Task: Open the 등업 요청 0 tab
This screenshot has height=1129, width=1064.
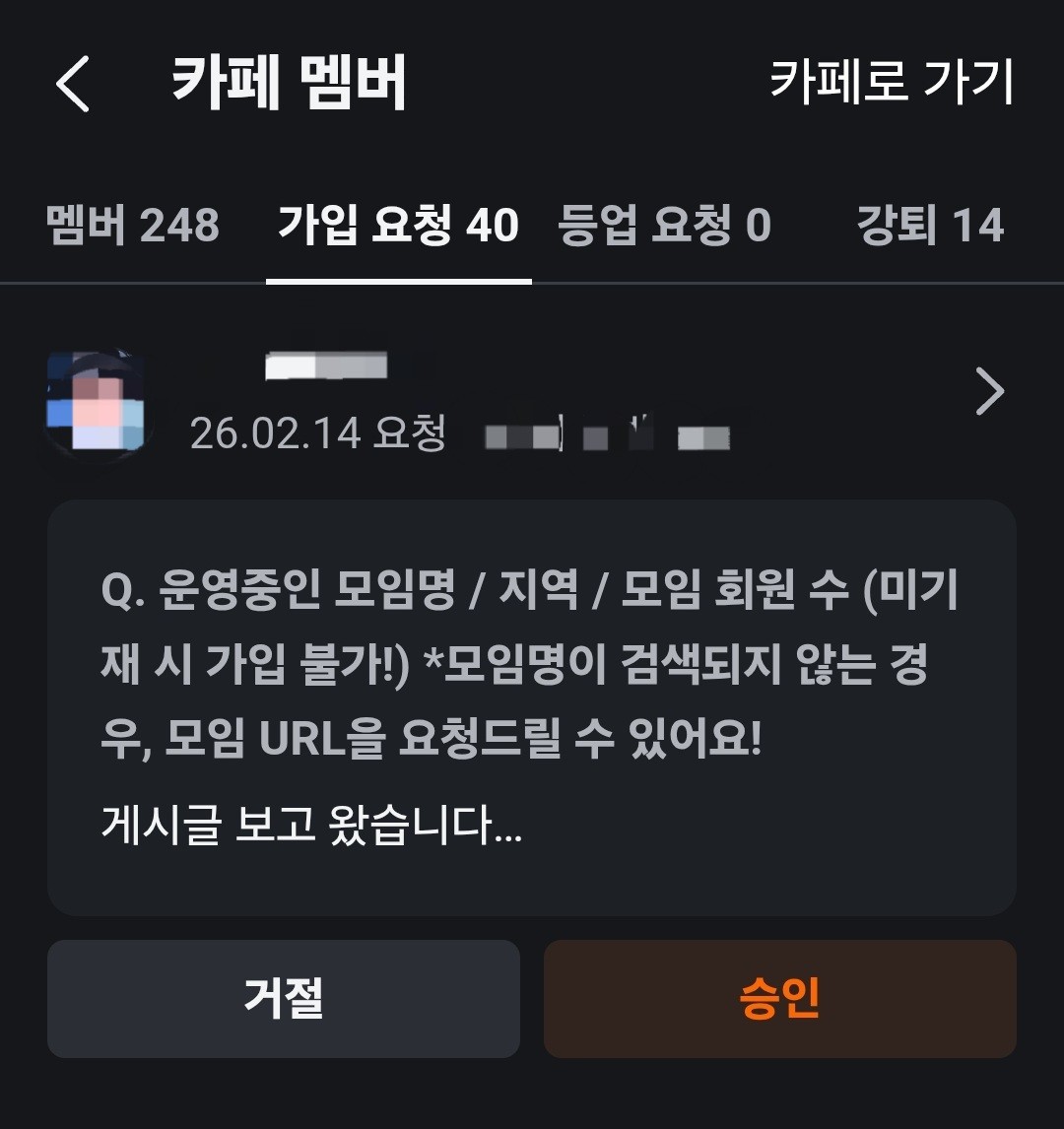Action: pyautogui.click(x=664, y=226)
